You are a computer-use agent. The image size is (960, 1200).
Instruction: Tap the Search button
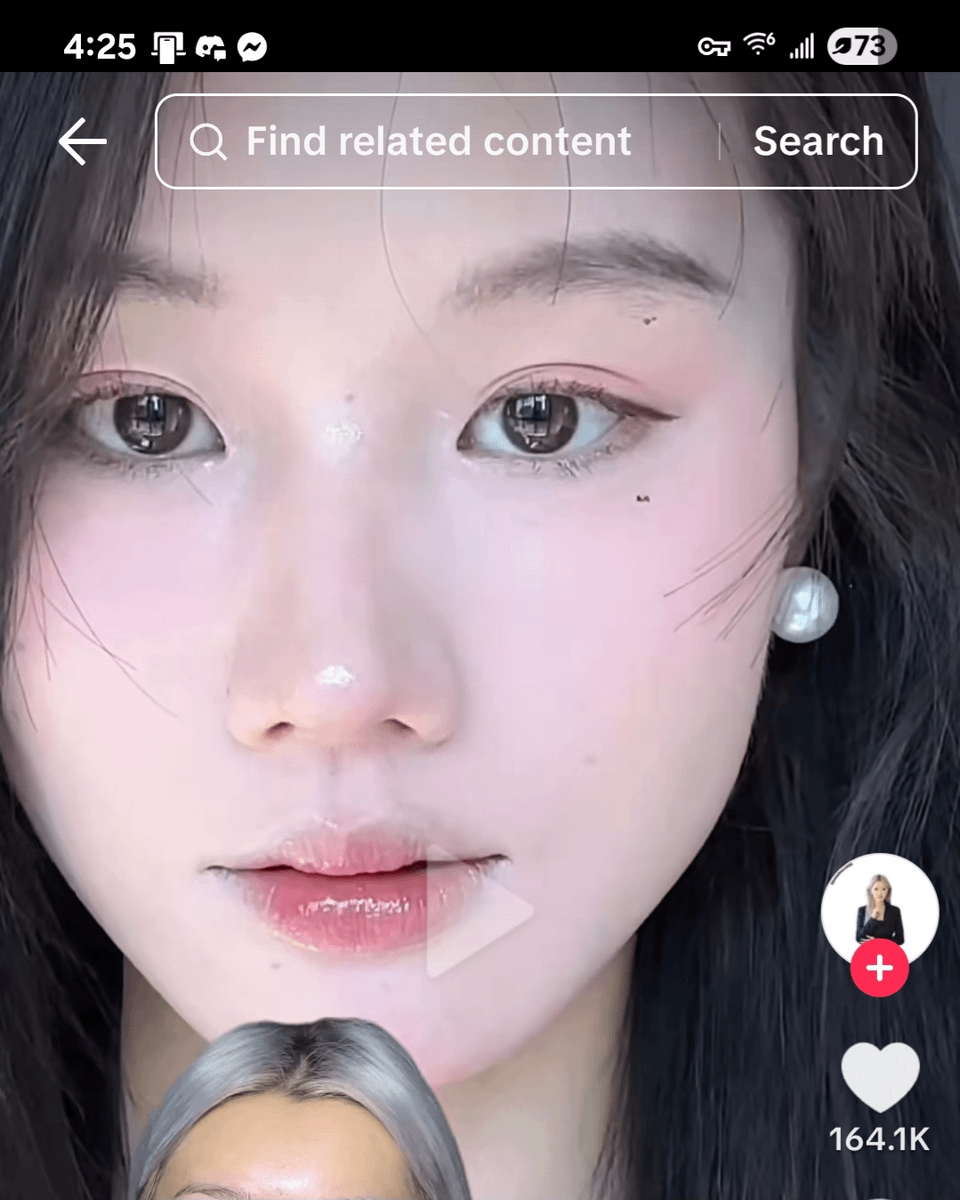click(818, 142)
